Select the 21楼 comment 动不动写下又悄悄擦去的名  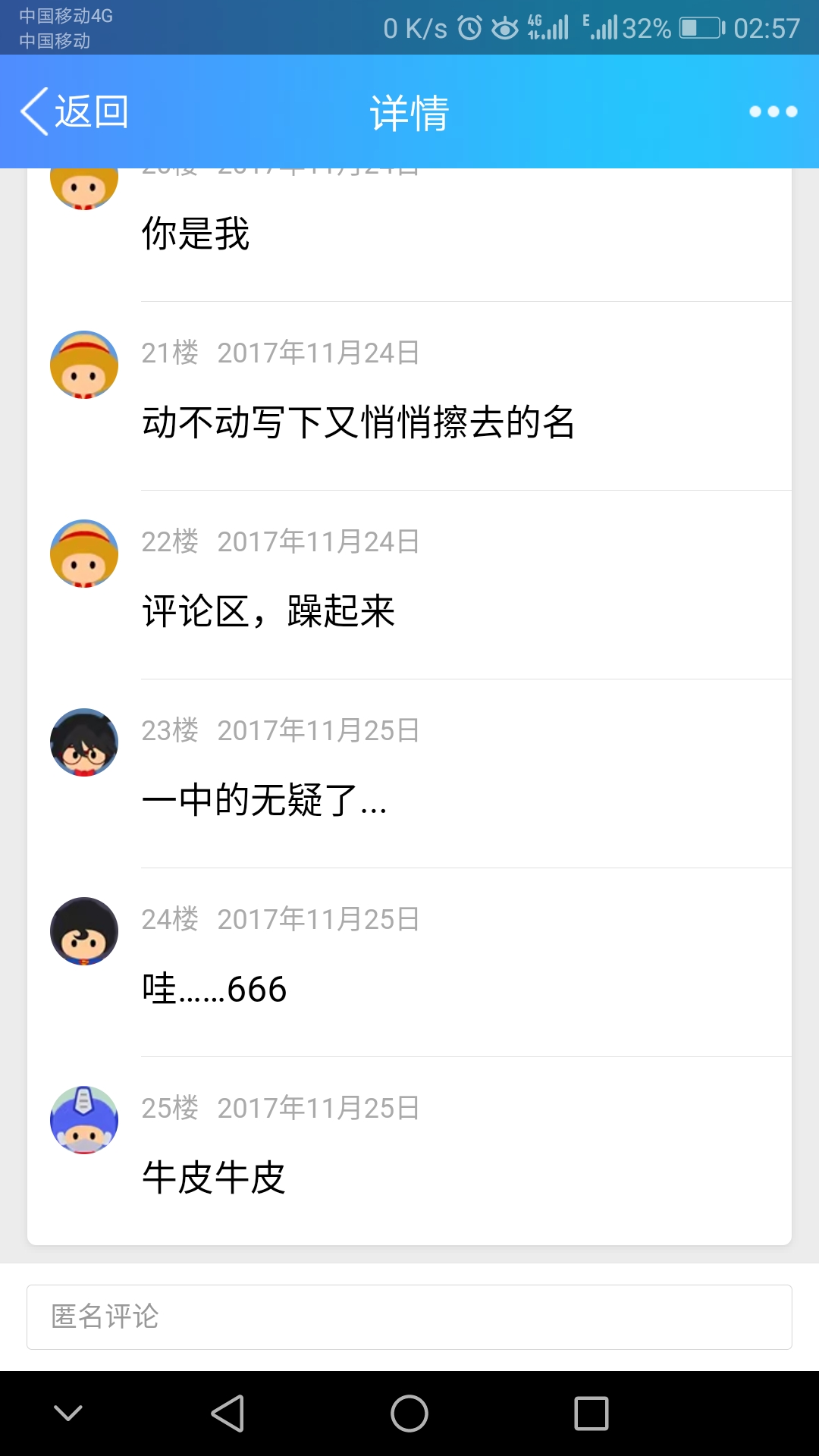pyautogui.click(x=358, y=422)
